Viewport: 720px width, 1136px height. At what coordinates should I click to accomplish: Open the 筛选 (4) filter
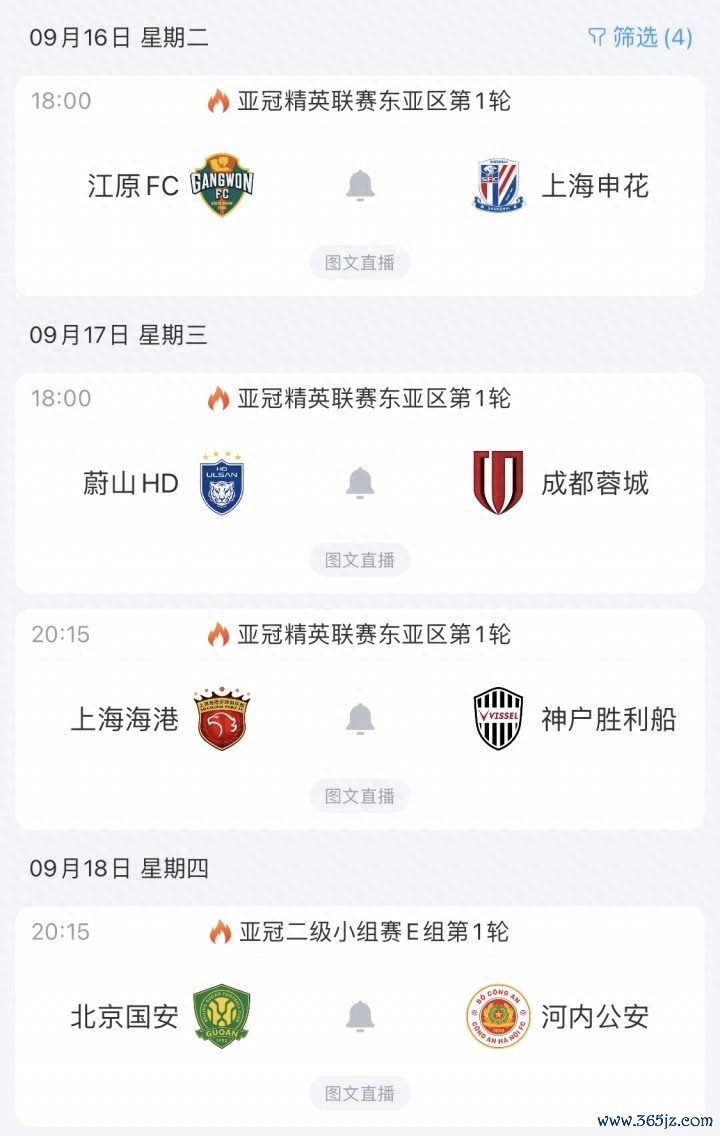pos(640,38)
